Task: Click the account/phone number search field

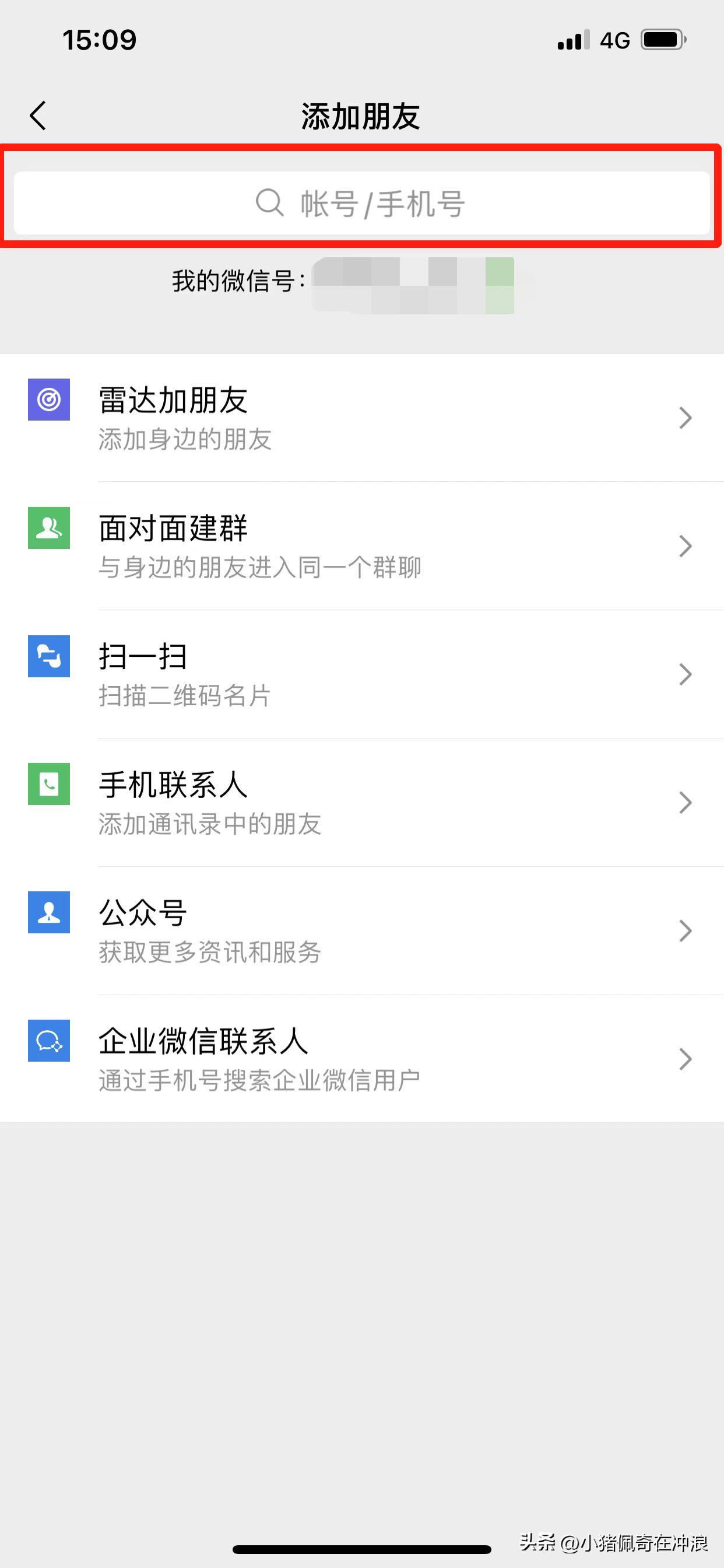Action: pos(362,204)
